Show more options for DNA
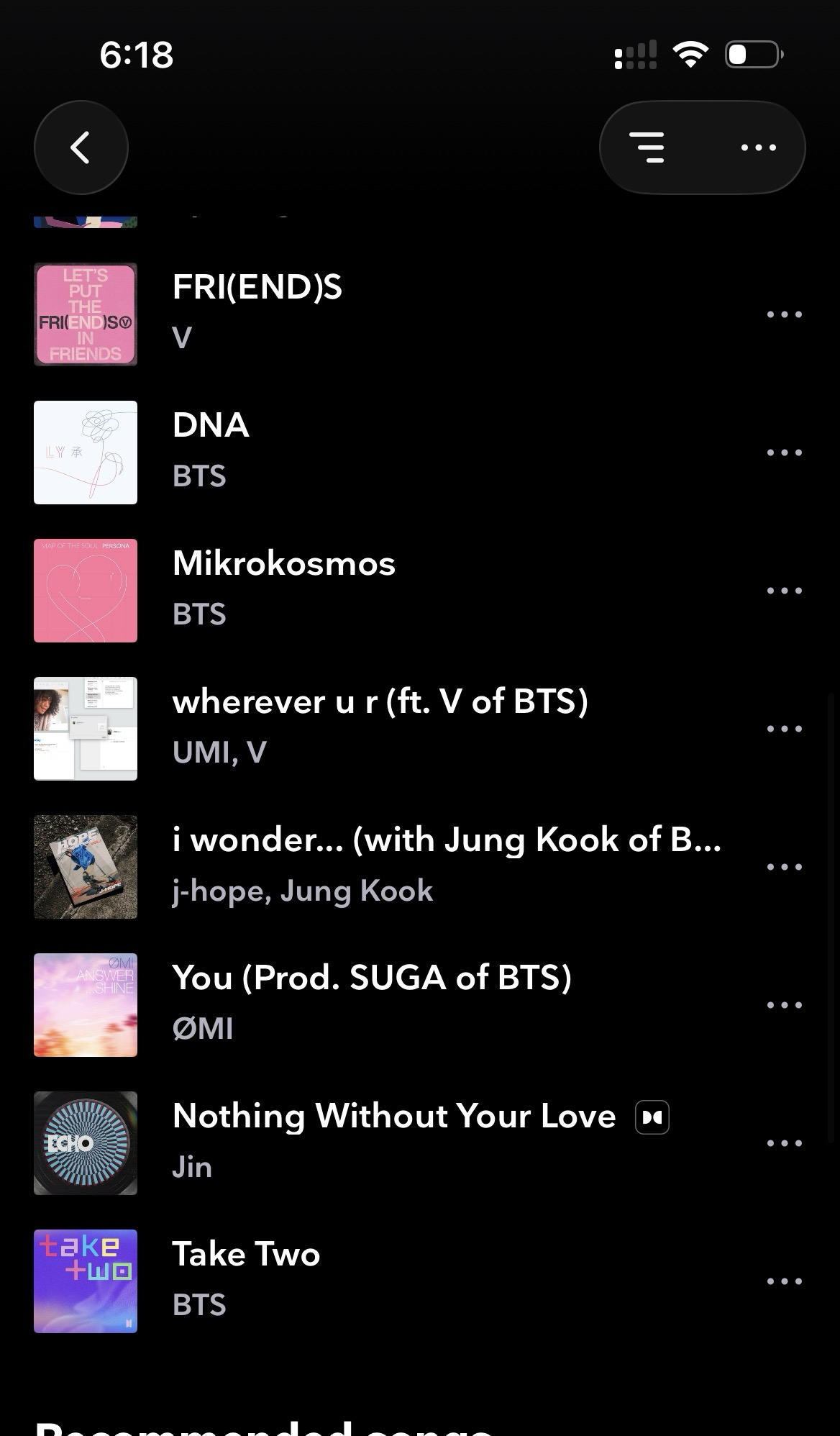This screenshot has height=1436, width=840. click(x=784, y=453)
